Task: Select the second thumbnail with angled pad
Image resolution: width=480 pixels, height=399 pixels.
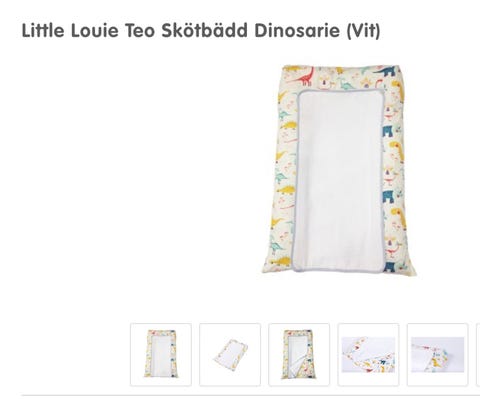Action: click(230, 355)
